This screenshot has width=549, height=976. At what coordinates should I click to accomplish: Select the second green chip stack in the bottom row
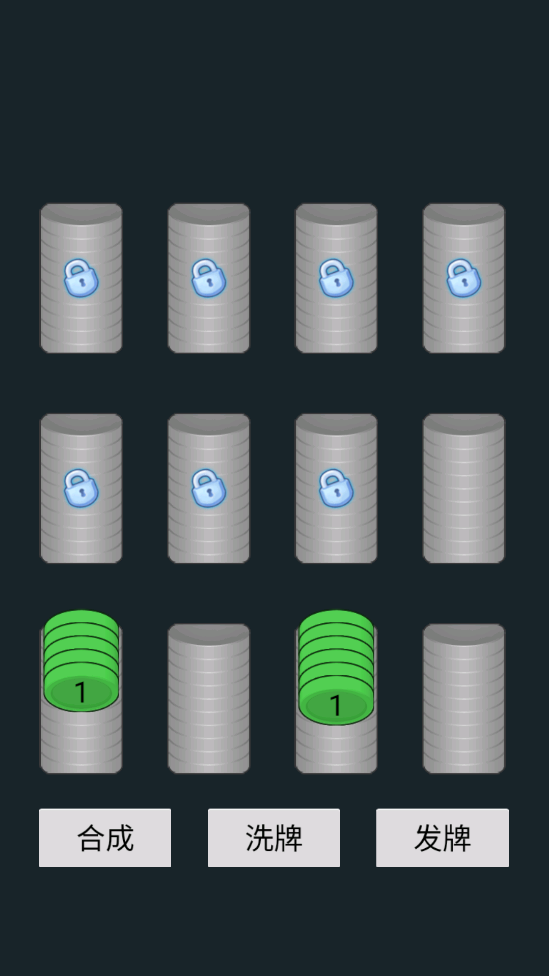336,667
